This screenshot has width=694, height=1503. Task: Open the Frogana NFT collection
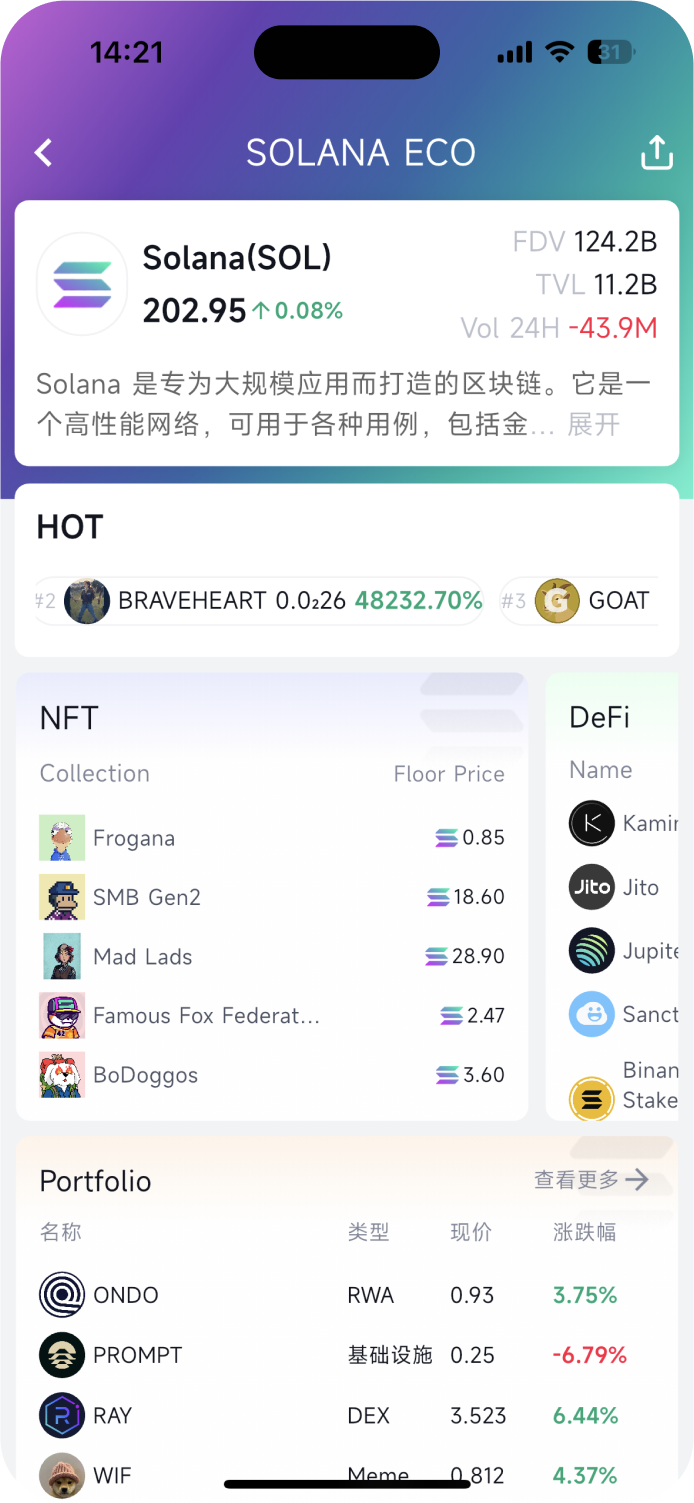pyautogui.click(x=270, y=838)
